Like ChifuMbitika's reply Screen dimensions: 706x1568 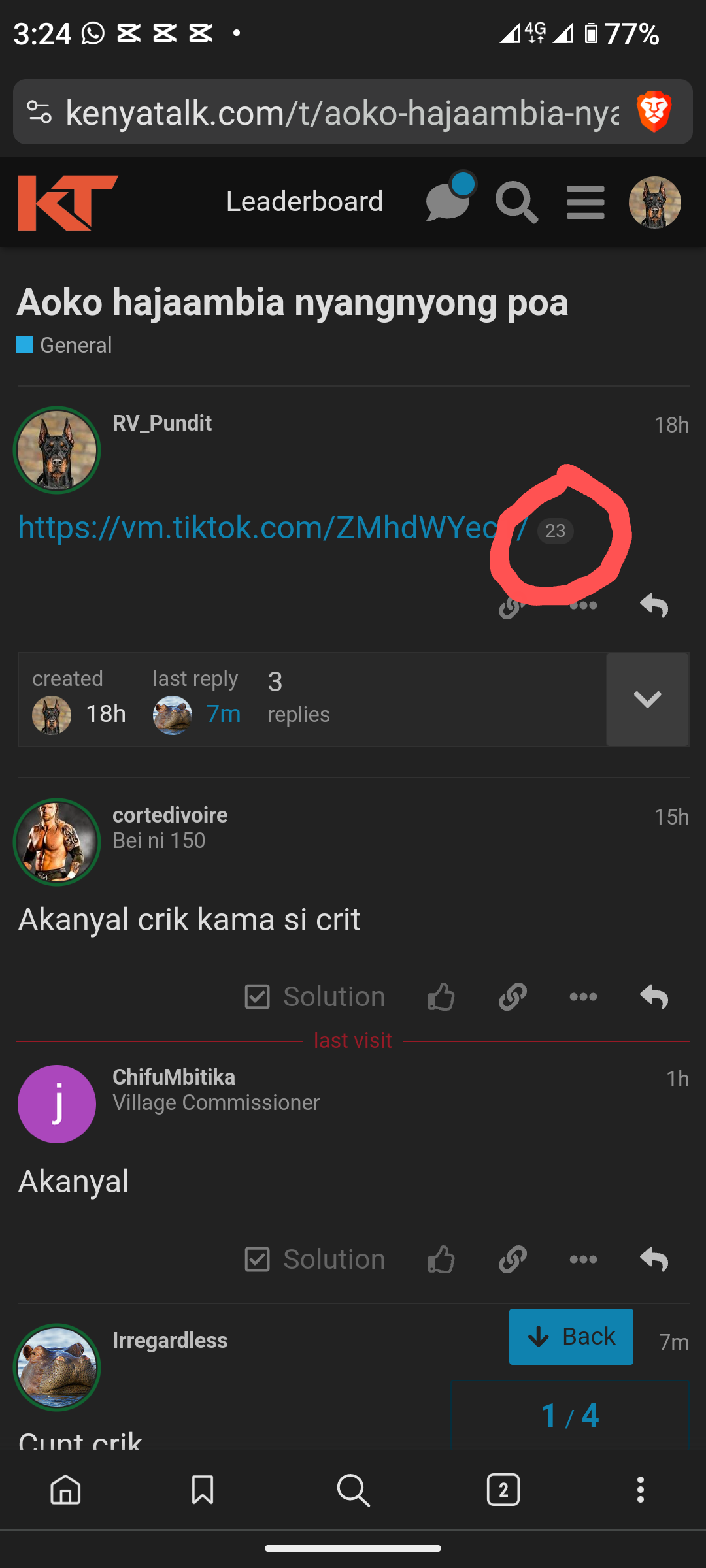[441, 1259]
